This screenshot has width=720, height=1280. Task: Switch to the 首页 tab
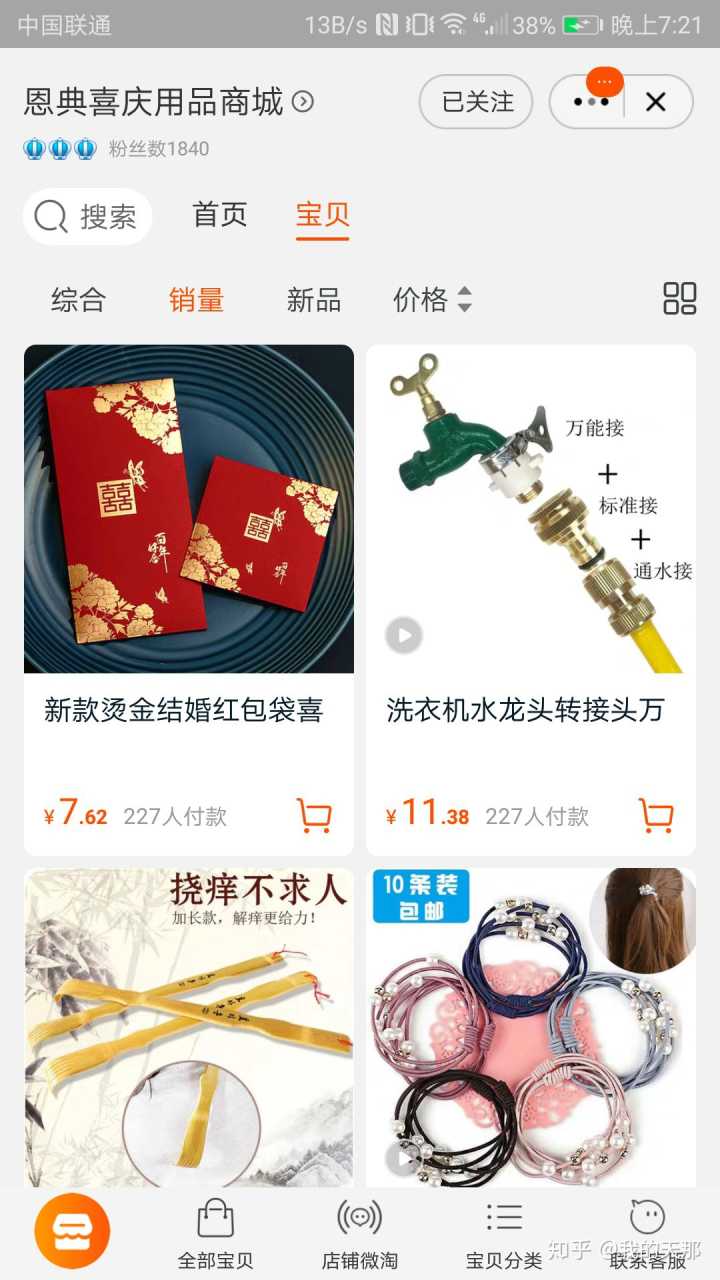[x=219, y=214]
